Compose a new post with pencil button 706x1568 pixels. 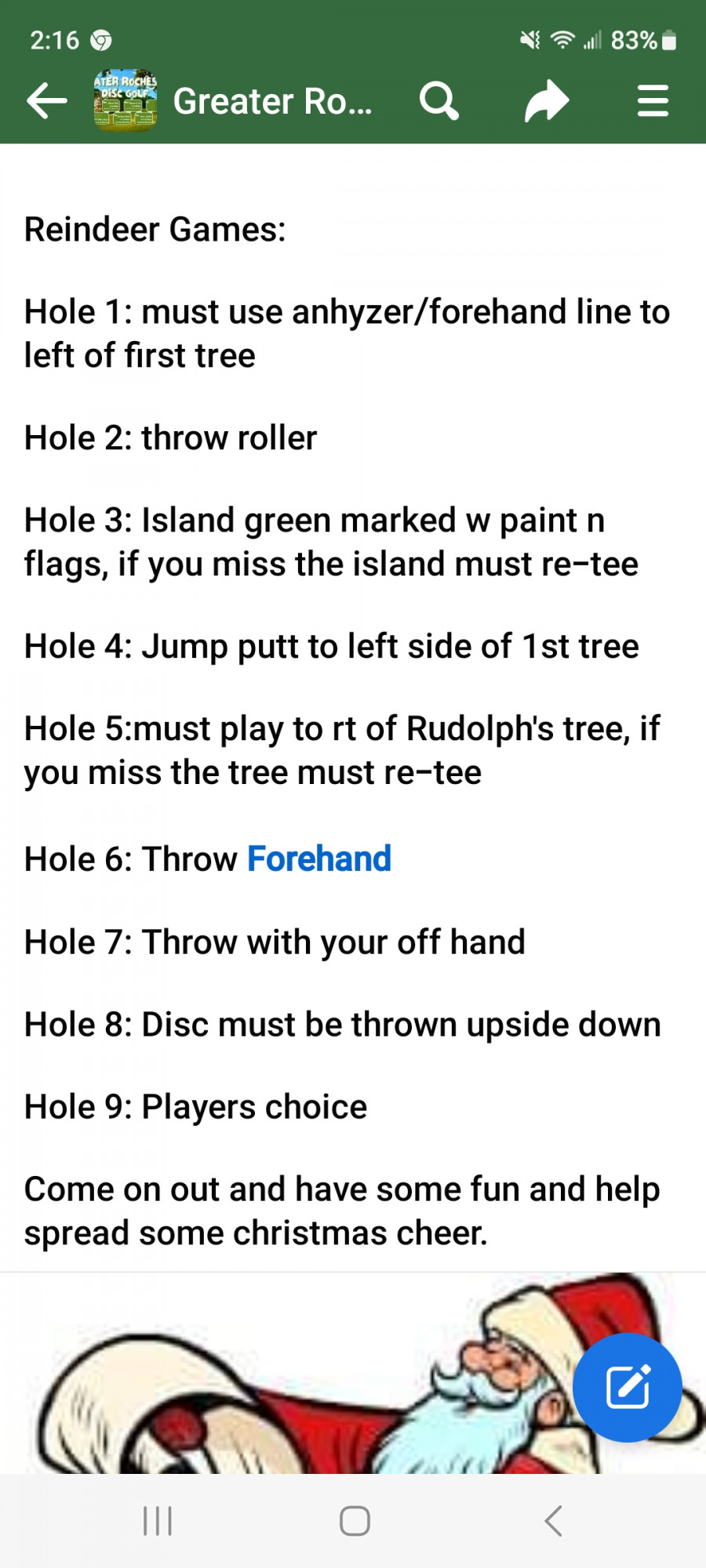point(627,1387)
